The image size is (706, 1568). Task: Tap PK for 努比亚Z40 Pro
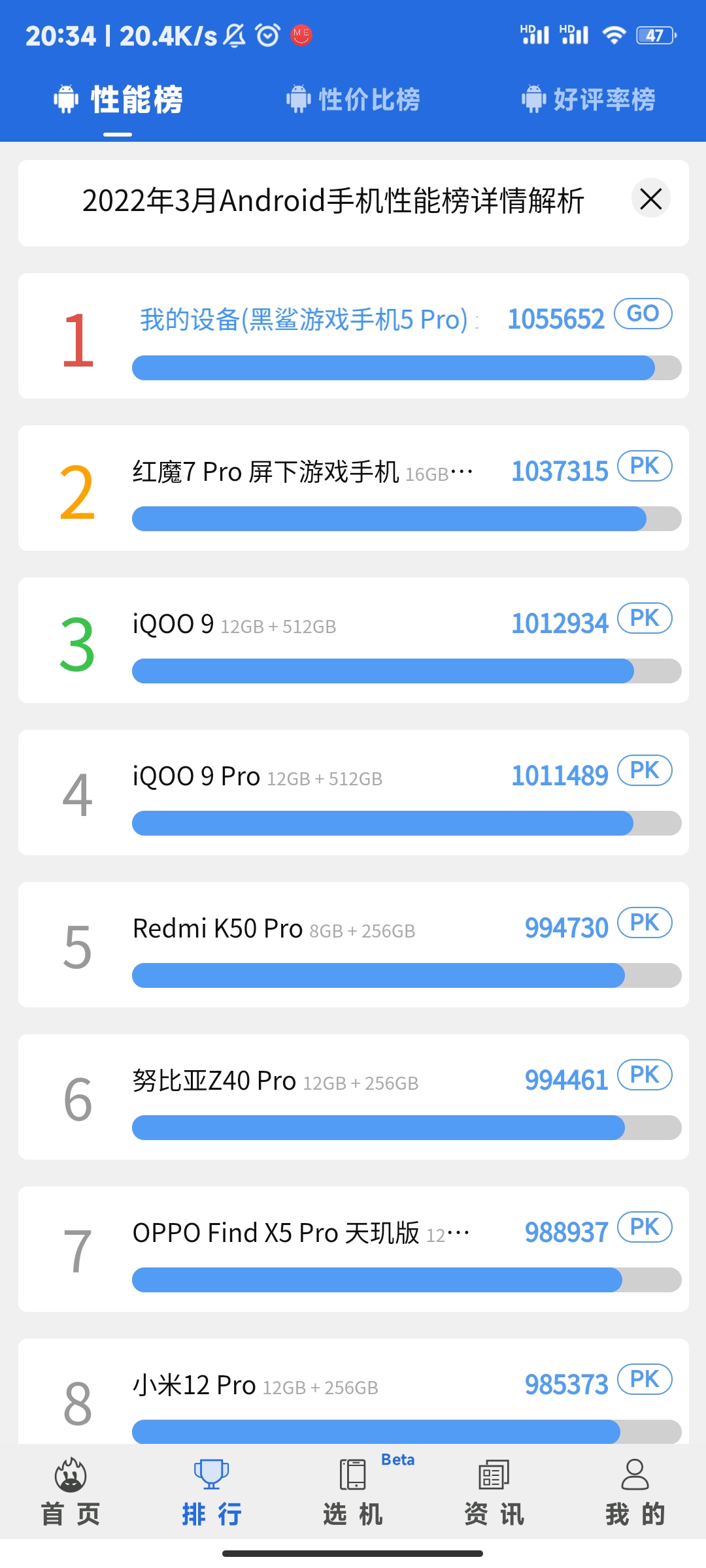[x=645, y=1075]
